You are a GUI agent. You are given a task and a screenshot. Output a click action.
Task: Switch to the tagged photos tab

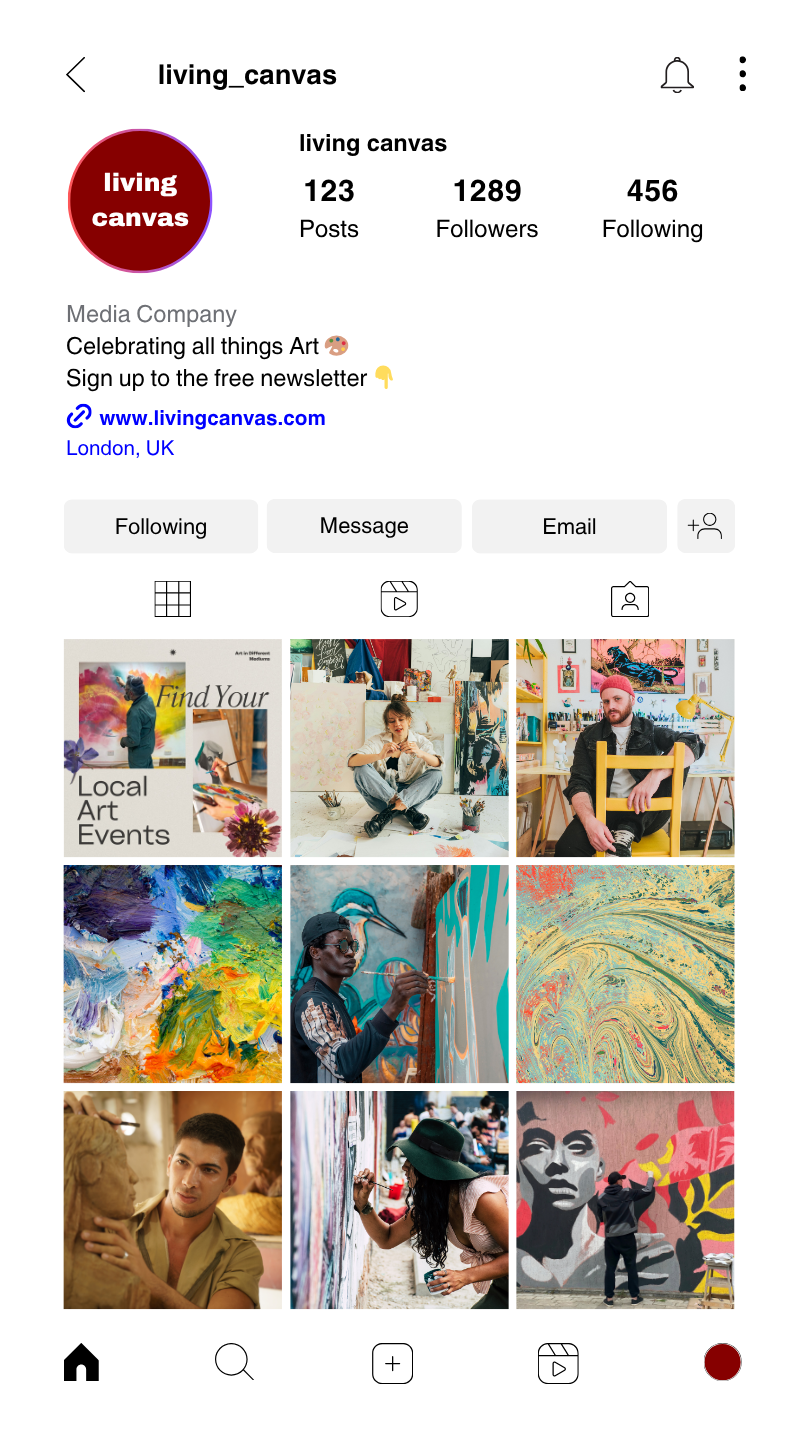[x=630, y=599]
